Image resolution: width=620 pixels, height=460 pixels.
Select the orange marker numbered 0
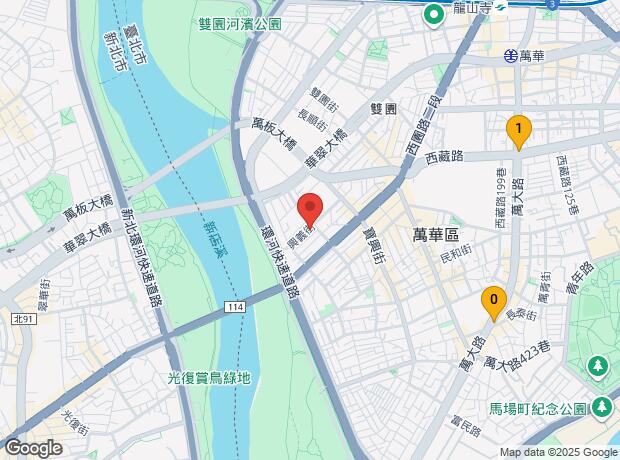click(494, 304)
